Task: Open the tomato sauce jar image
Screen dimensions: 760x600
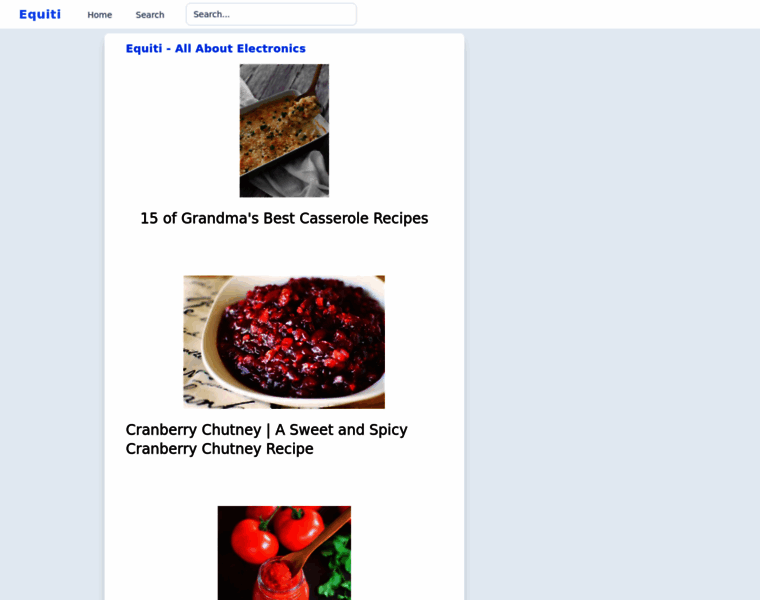Action: tap(284, 552)
